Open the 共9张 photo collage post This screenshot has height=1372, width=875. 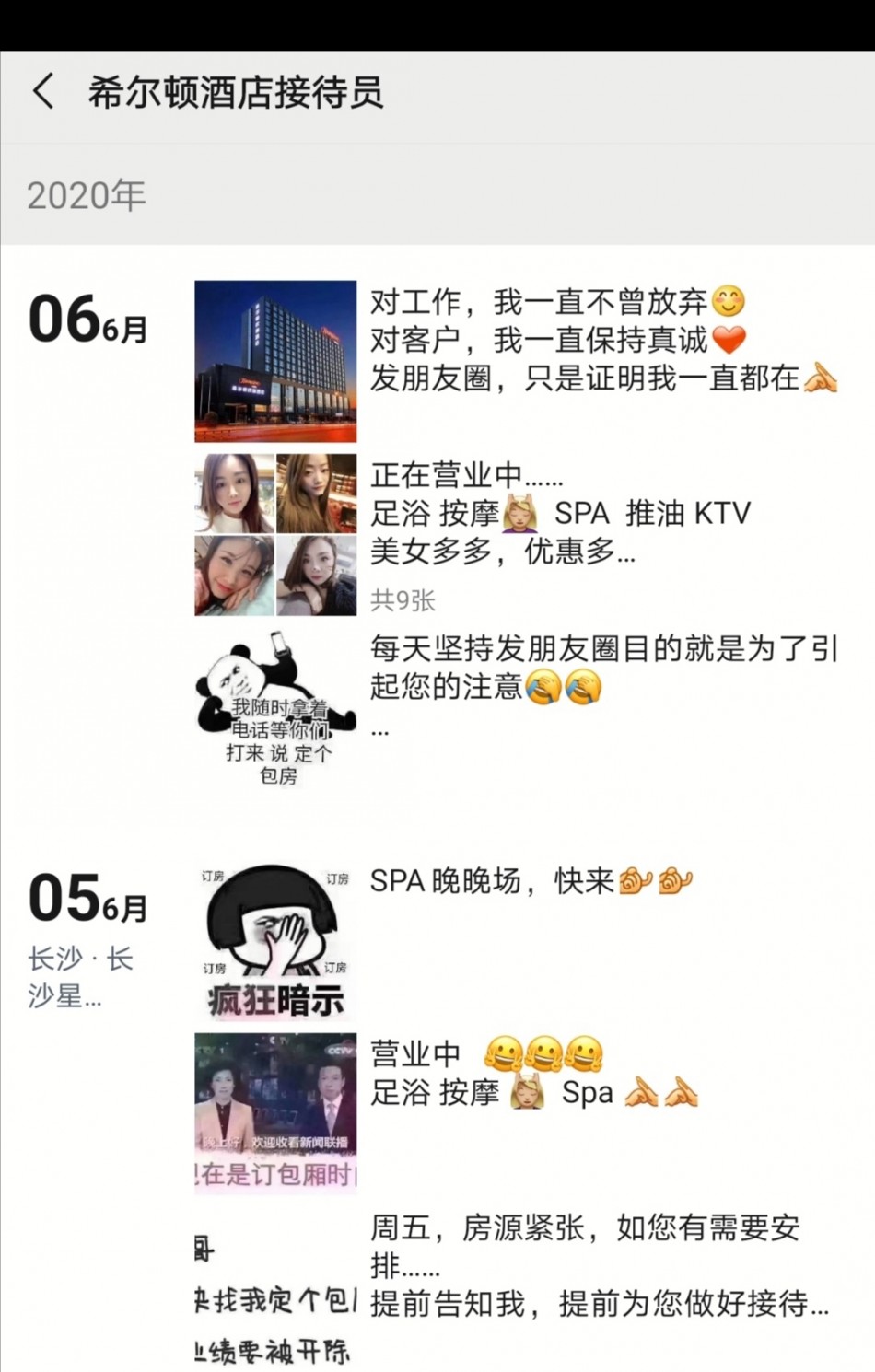point(275,534)
